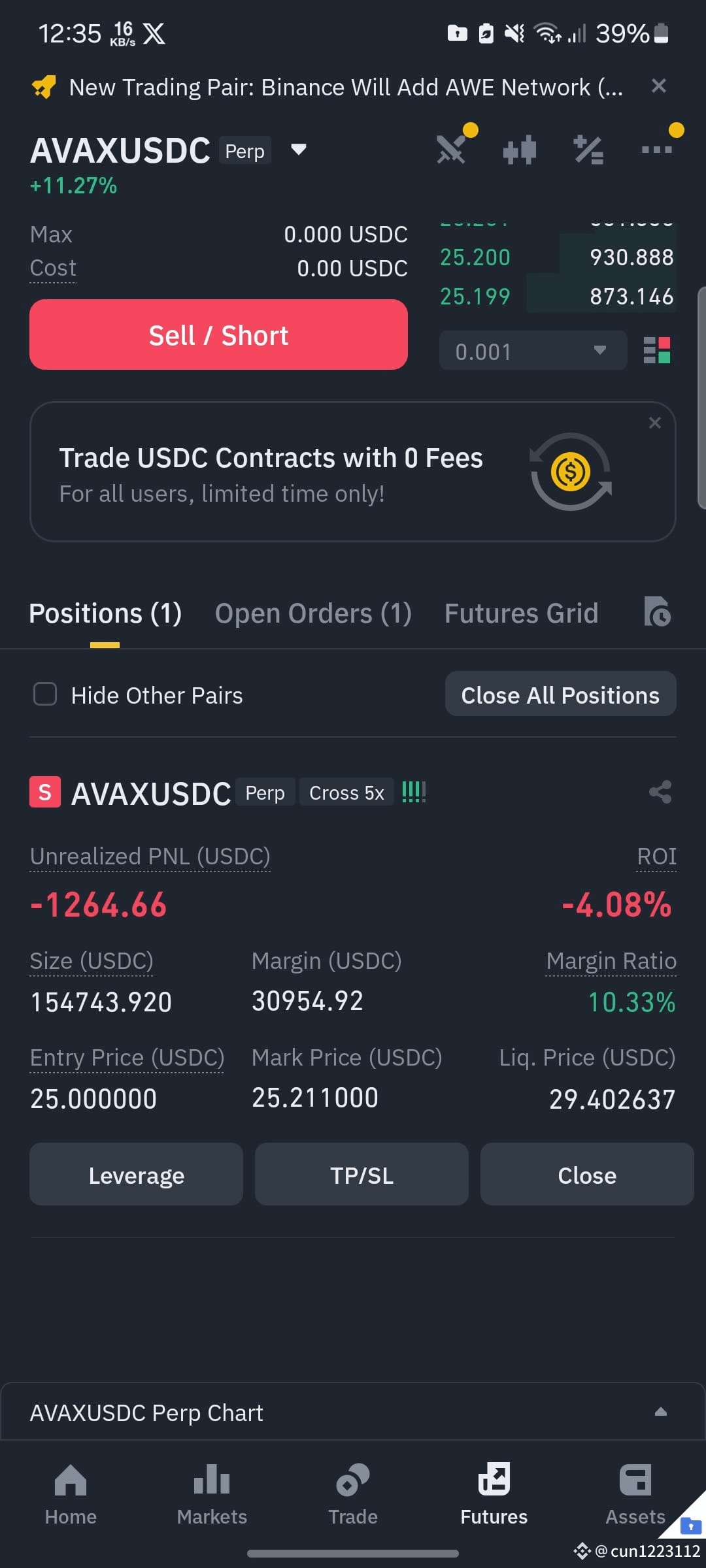Select the Futures Grid tab

point(521,613)
